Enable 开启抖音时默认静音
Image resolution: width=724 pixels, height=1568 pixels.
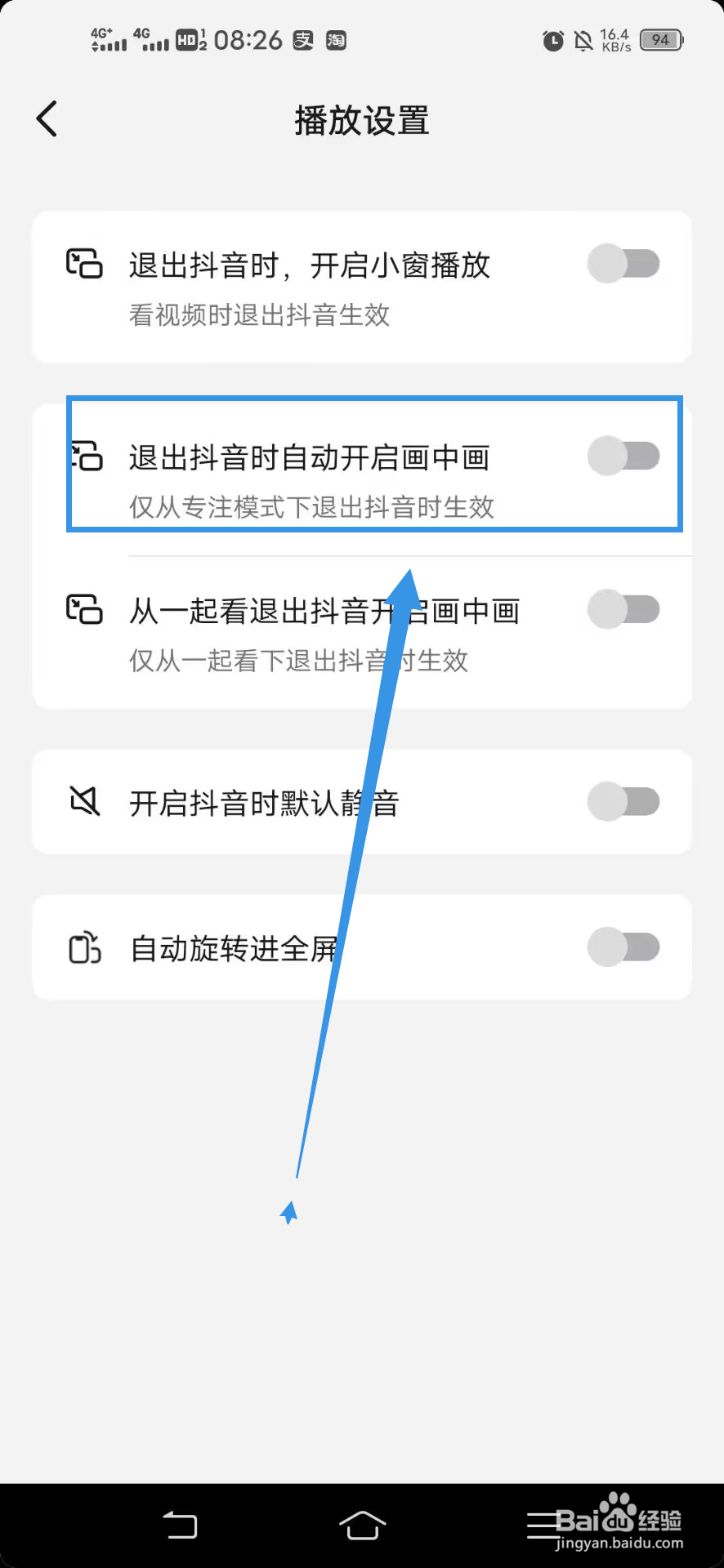(x=624, y=801)
